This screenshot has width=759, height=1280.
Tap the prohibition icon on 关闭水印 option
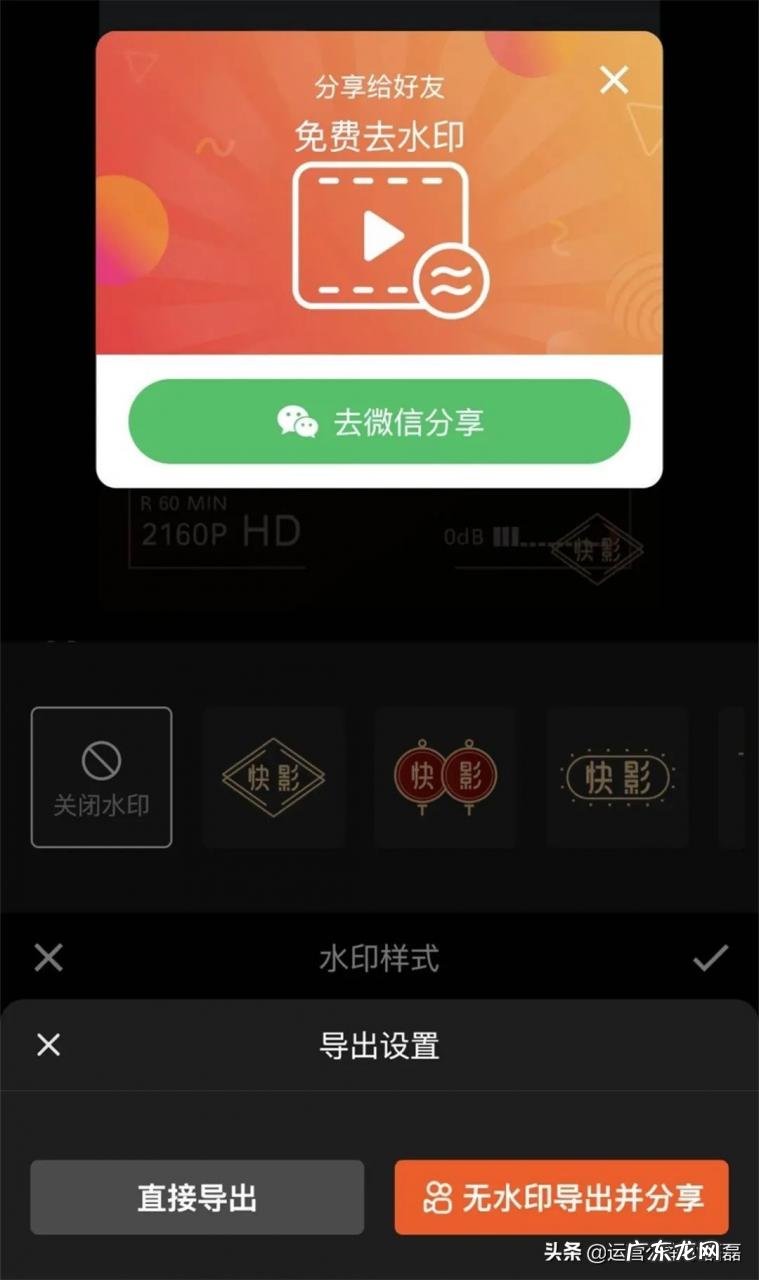point(101,760)
